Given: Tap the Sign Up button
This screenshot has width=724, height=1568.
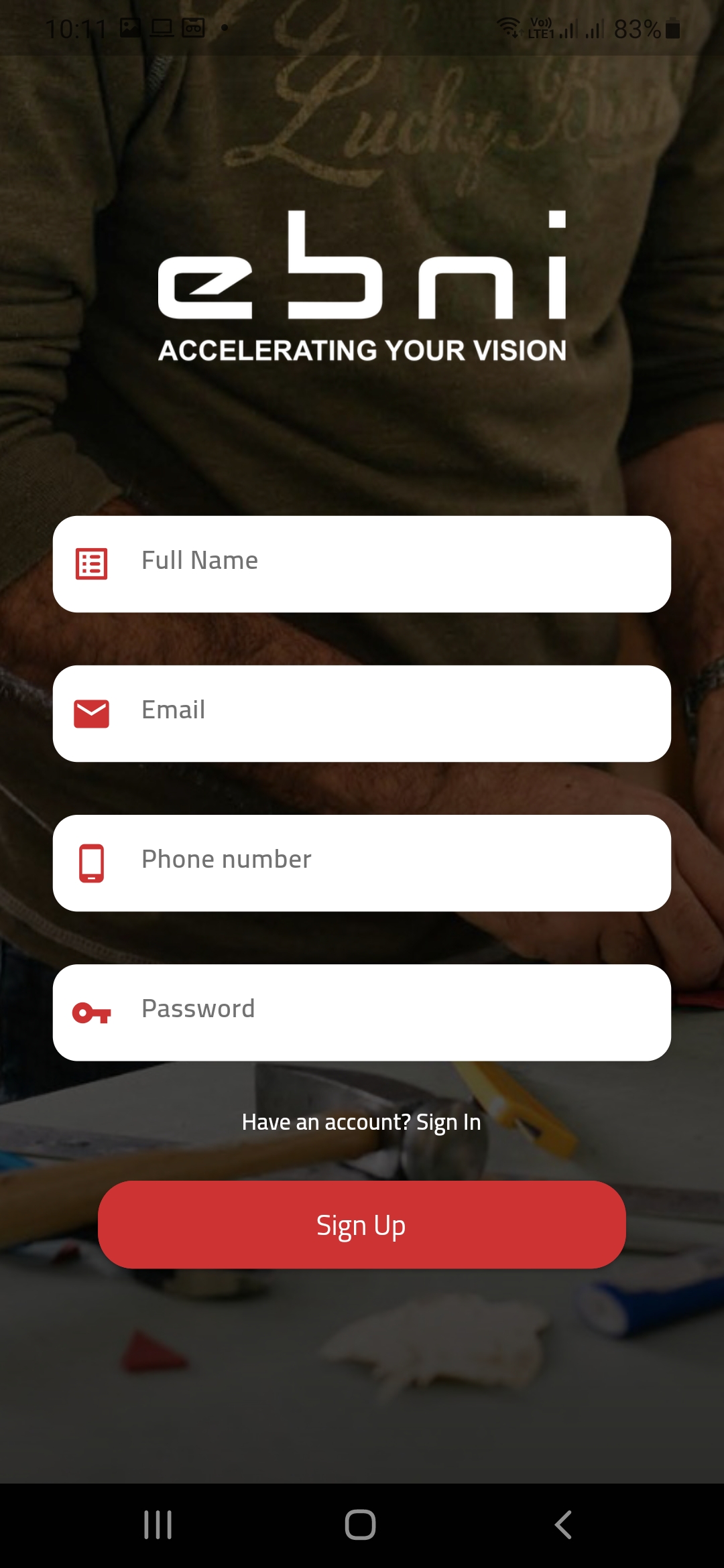Looking at the screenshot, I should pos(362,1224).
